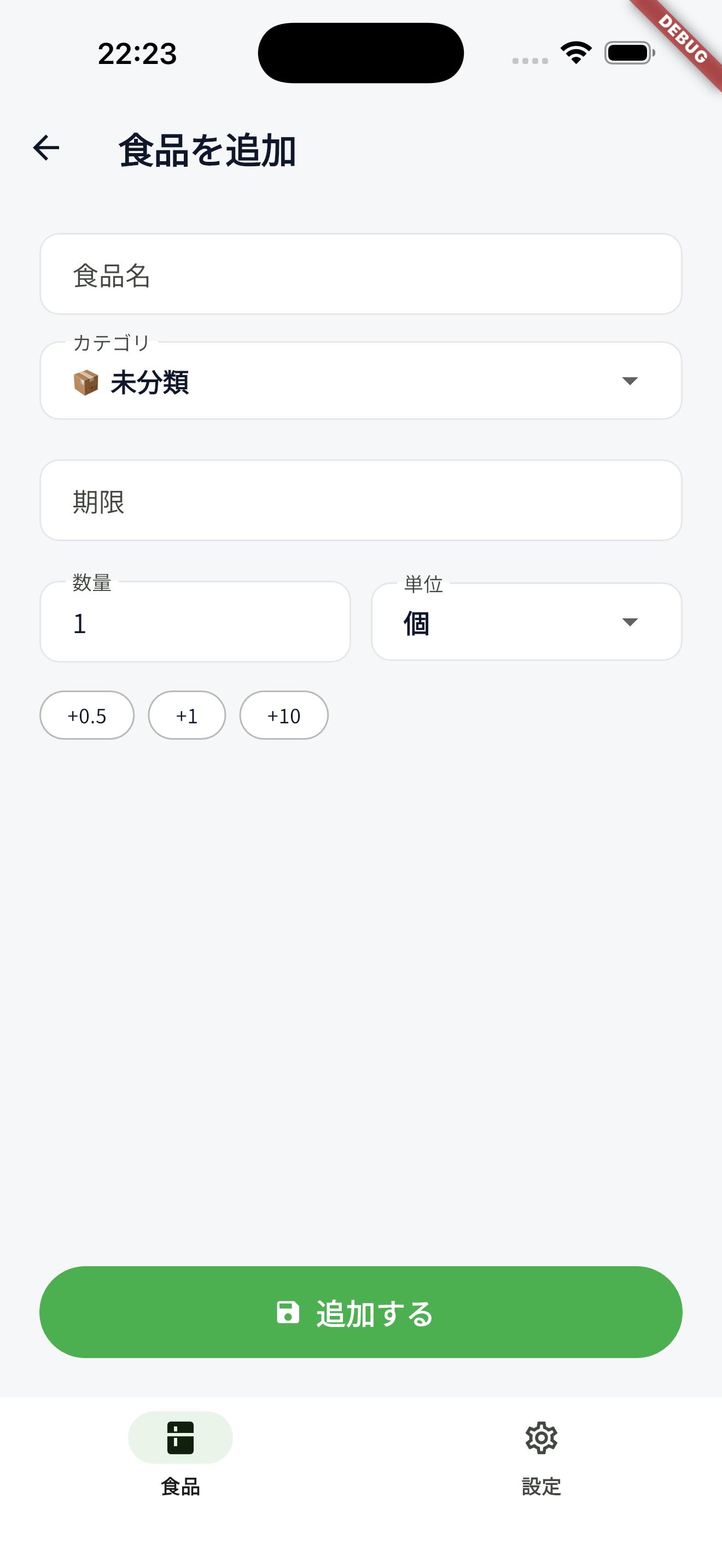Tap the dropdown arrow beside 未分類

[630, 382]
